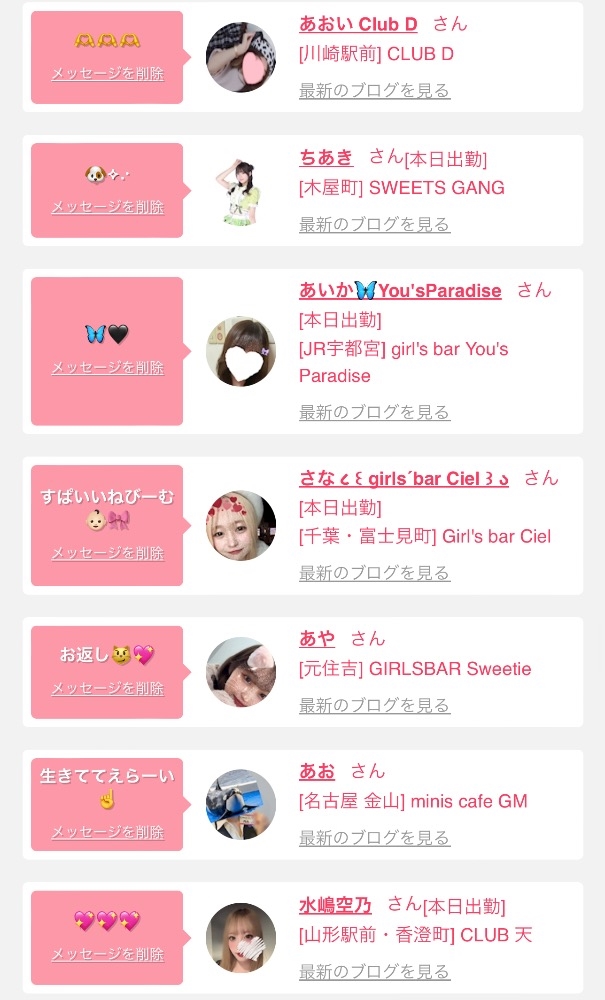This screenshot has height=1000, width=605.
Task: View latest blog of あお
Action: click(x=374, y=838)
